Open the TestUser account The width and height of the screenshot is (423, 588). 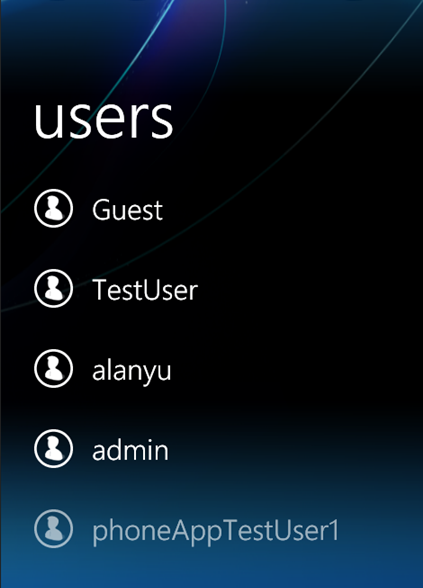(x=116, y=288)
